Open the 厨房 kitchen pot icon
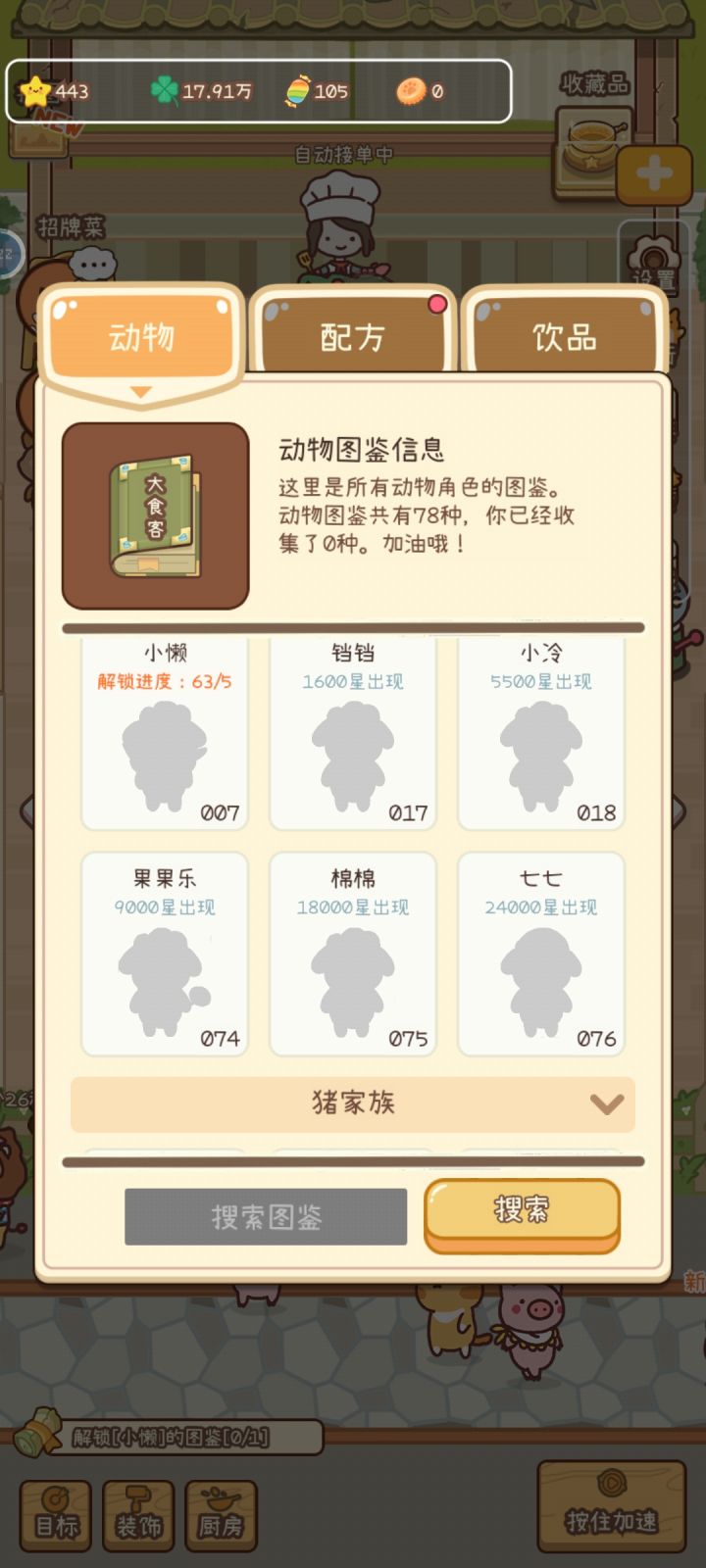The width and height of the screenshot is (706, 1568). 220,1514
